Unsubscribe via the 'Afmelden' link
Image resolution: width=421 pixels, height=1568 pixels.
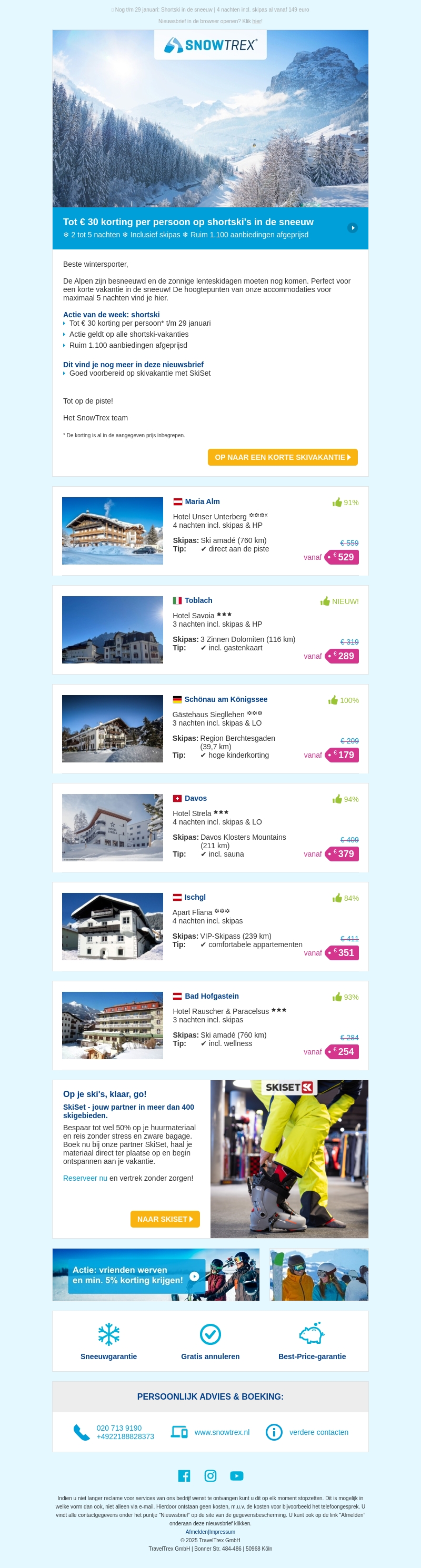click(x=196, y=1532)
